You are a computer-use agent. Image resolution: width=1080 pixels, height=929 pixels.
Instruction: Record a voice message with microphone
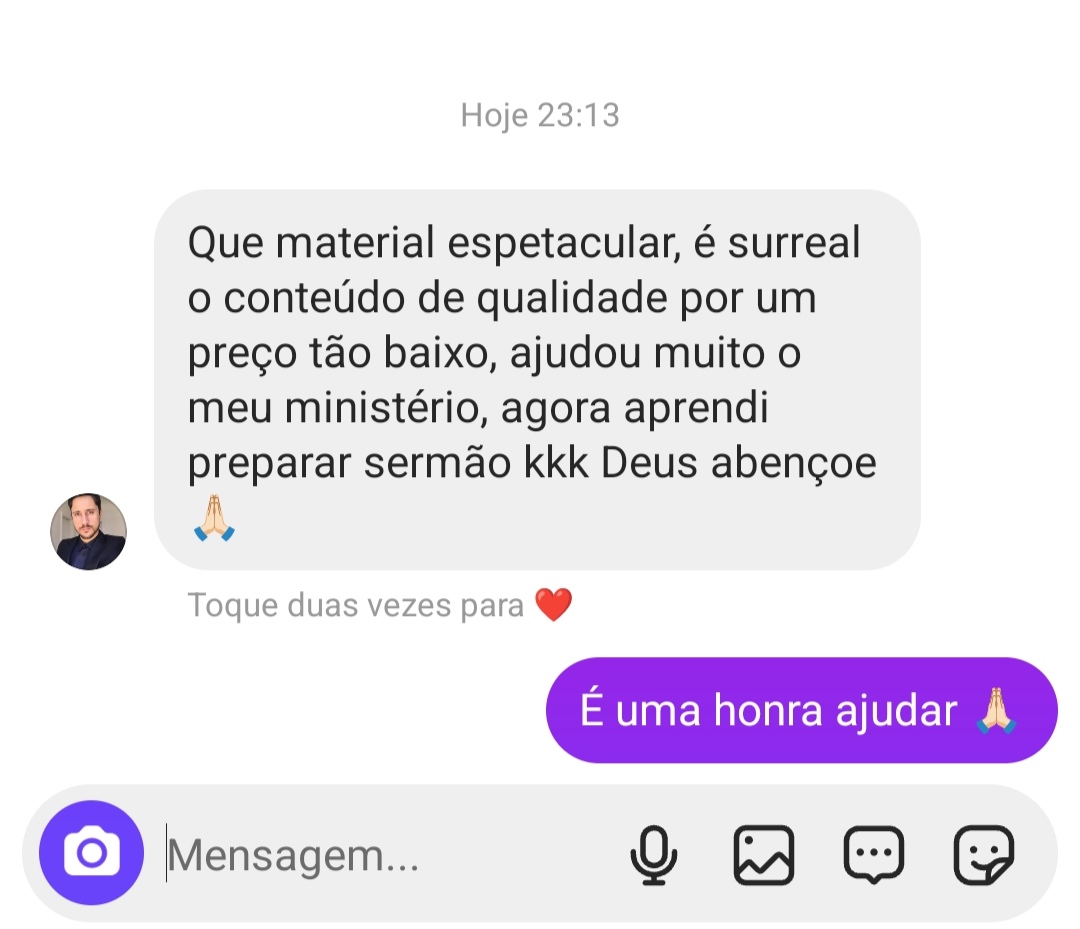pyautogui.click(x=654, y=855)
